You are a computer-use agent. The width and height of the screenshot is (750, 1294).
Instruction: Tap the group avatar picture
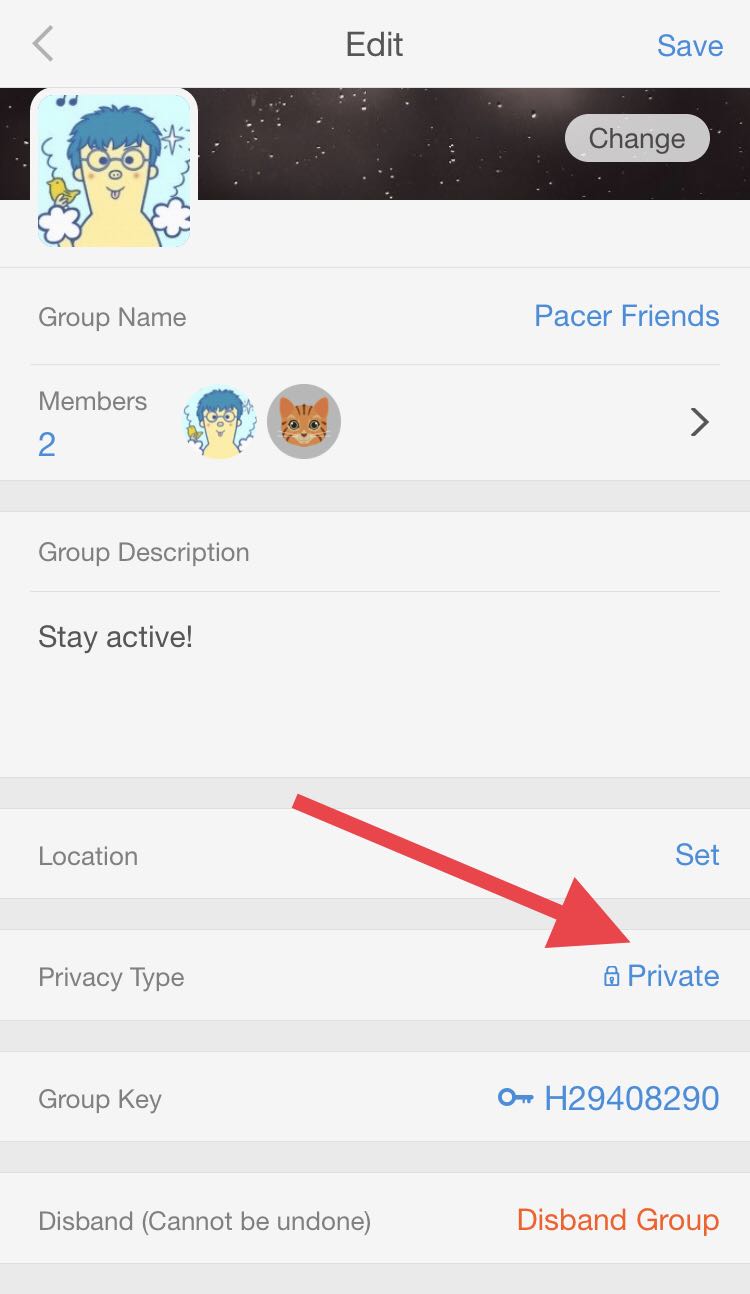(114, 169)
